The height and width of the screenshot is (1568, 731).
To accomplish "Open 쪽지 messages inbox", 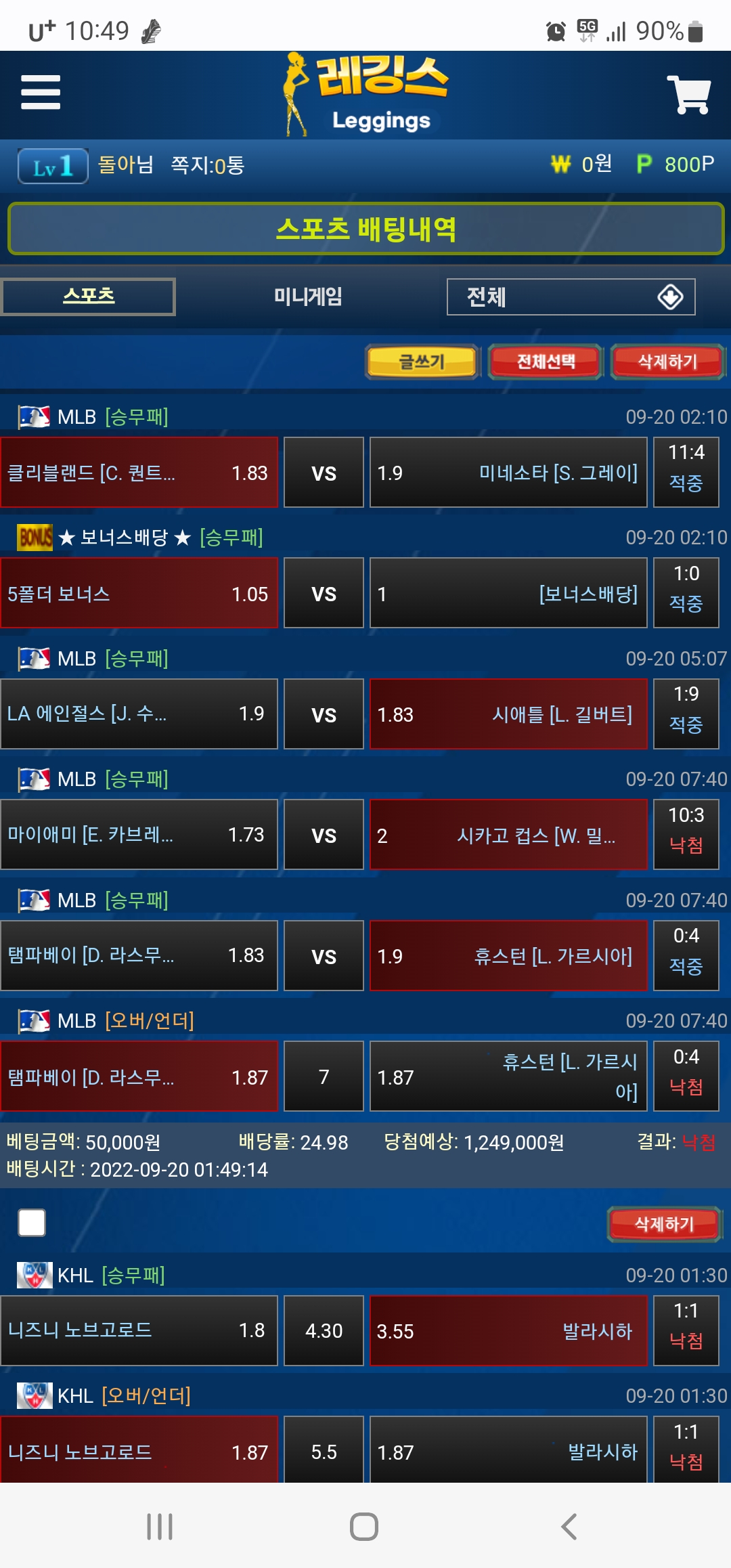I will pos(207,165).
